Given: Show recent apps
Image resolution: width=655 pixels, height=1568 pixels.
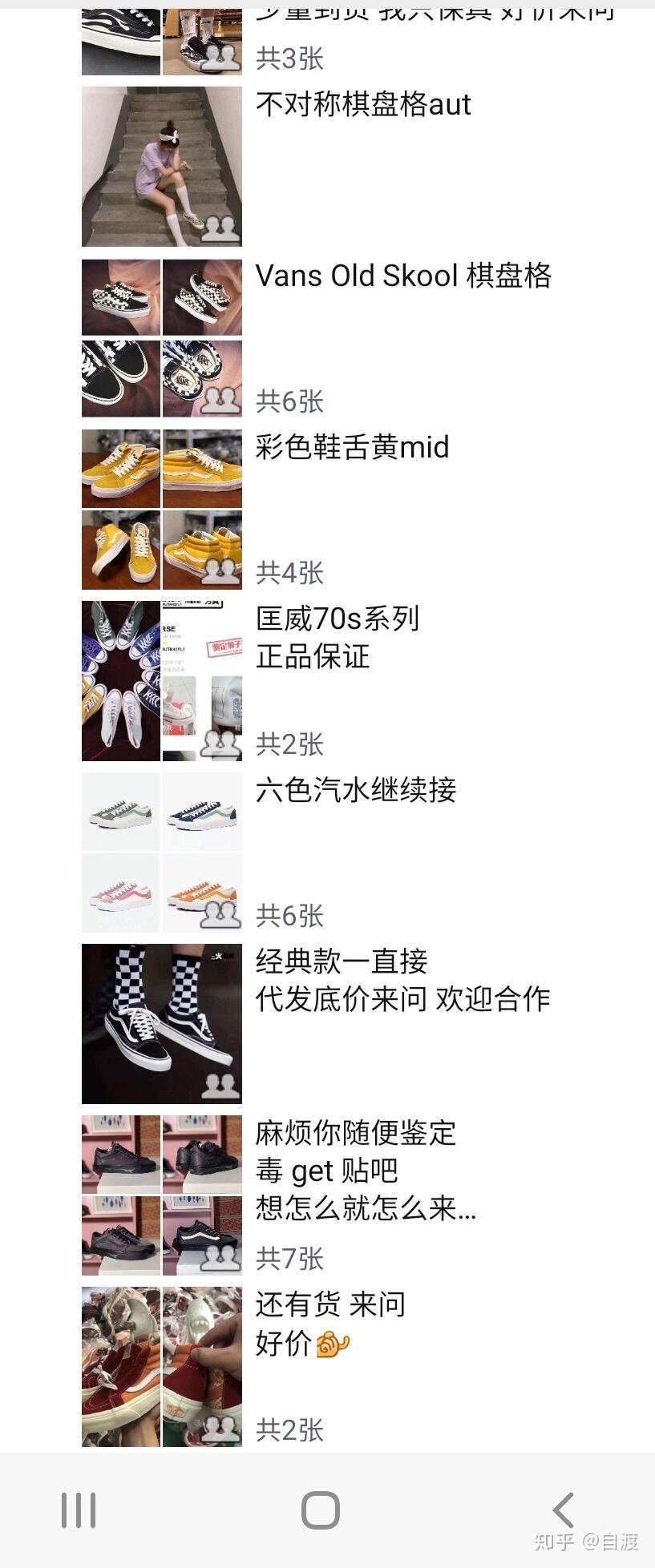Looking at the screenshot, I should pos(79,1510).
